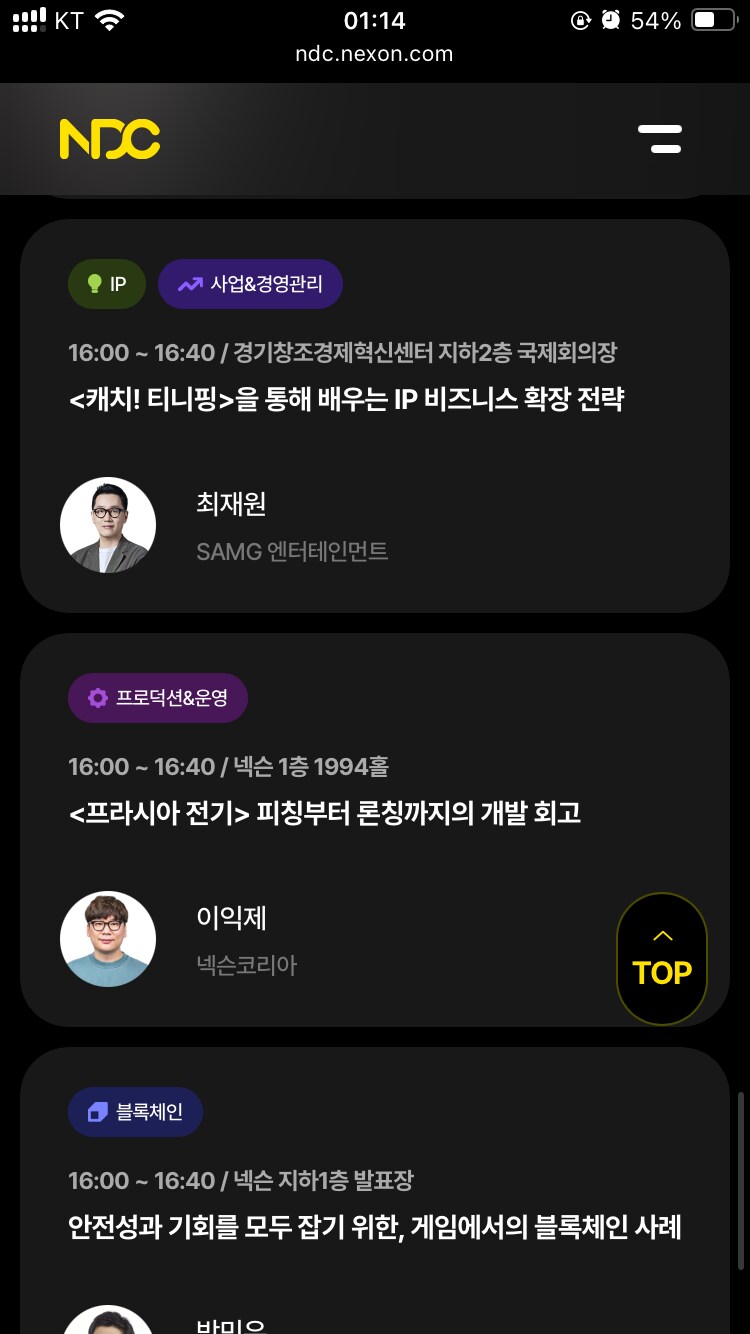The height and width of the screenshot is (1334, 750).
Task: Open the hamburger navigation menu
Action: click(x=661, y=139)
